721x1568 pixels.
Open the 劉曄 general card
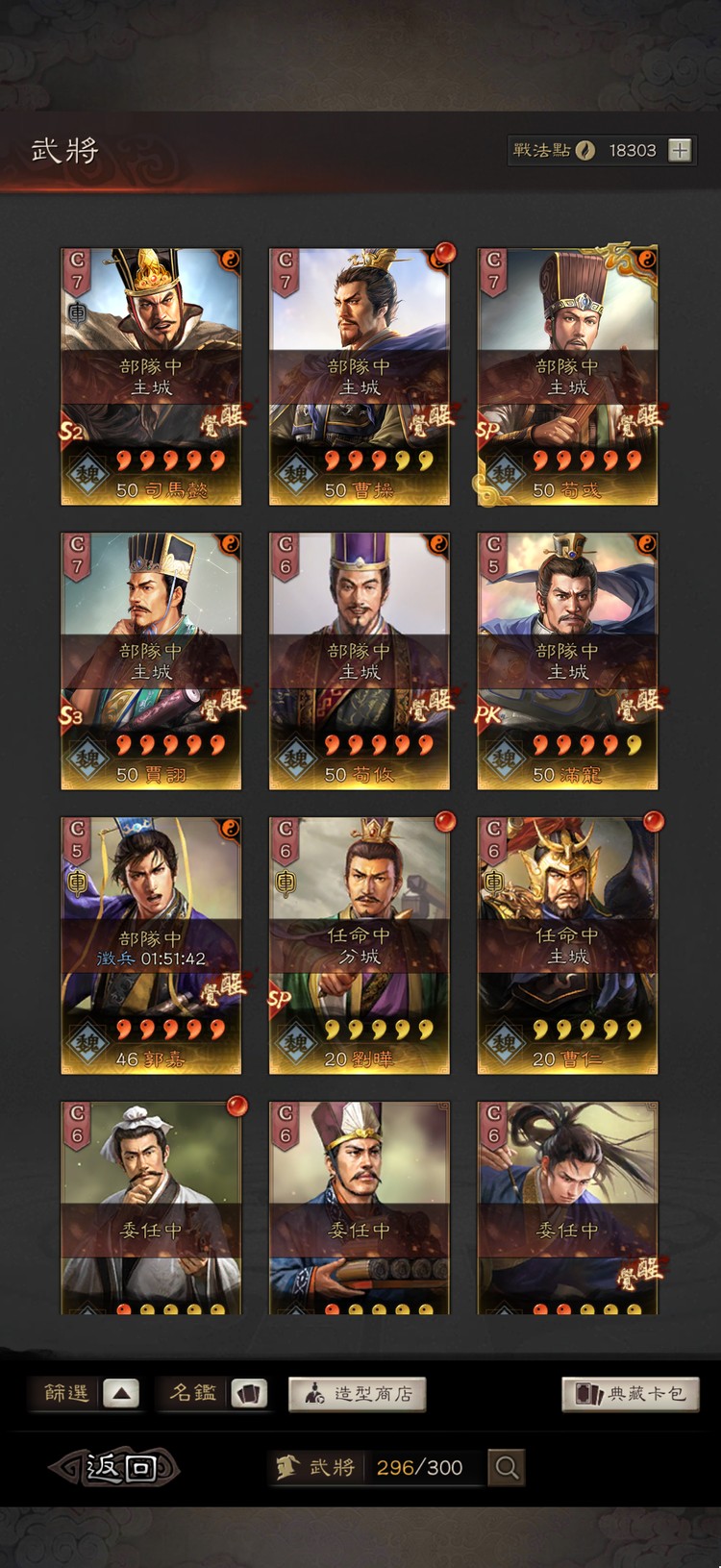[359, 945]
